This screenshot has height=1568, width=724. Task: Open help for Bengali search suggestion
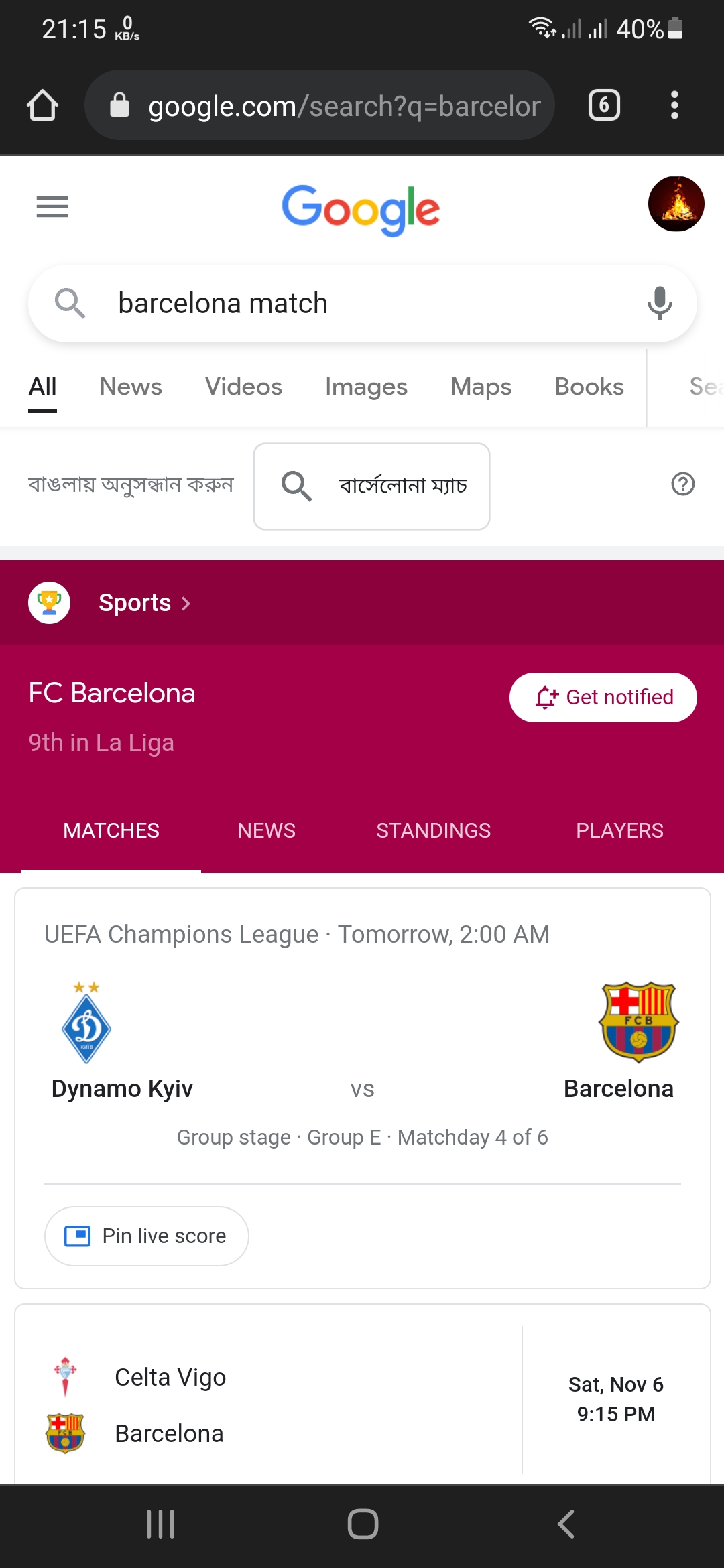tap(682, 484)
